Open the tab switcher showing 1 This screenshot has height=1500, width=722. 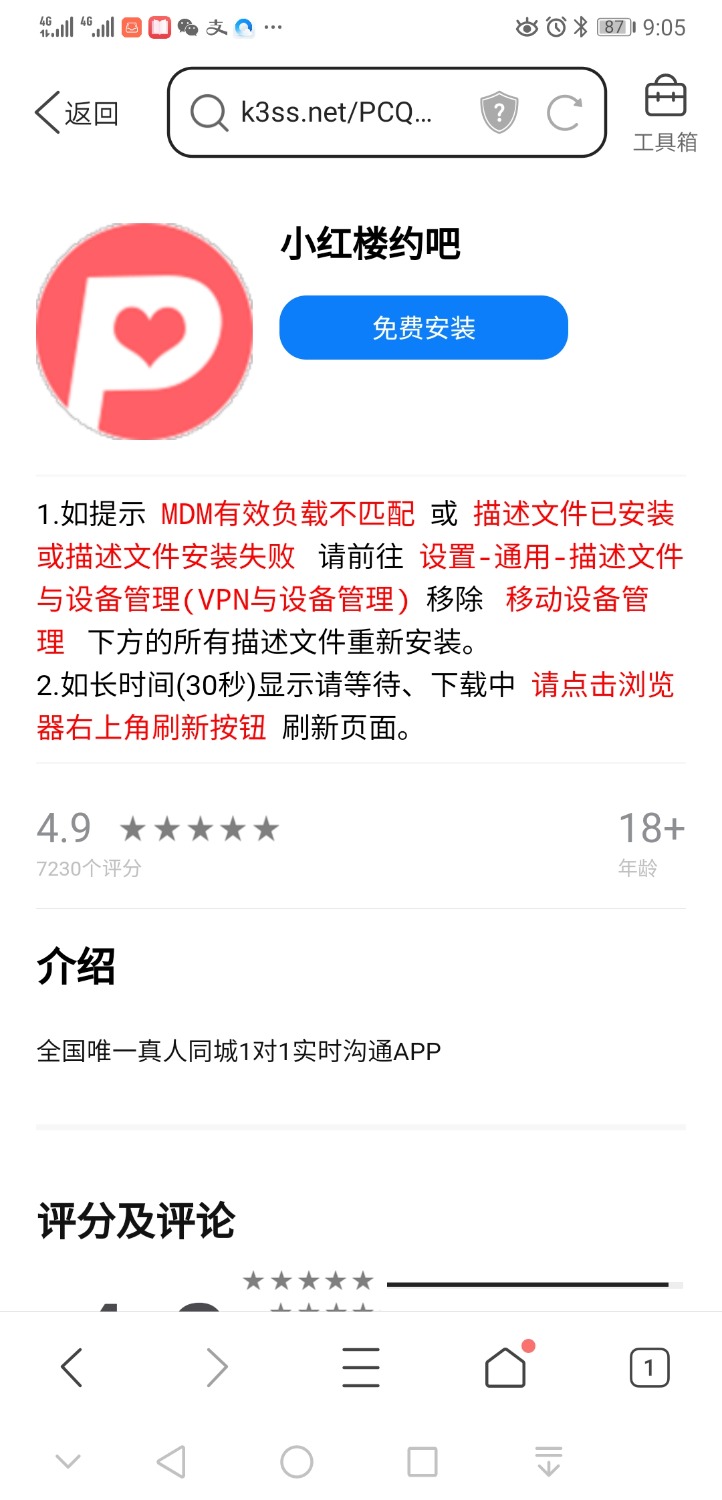[x=649, y=1367]
